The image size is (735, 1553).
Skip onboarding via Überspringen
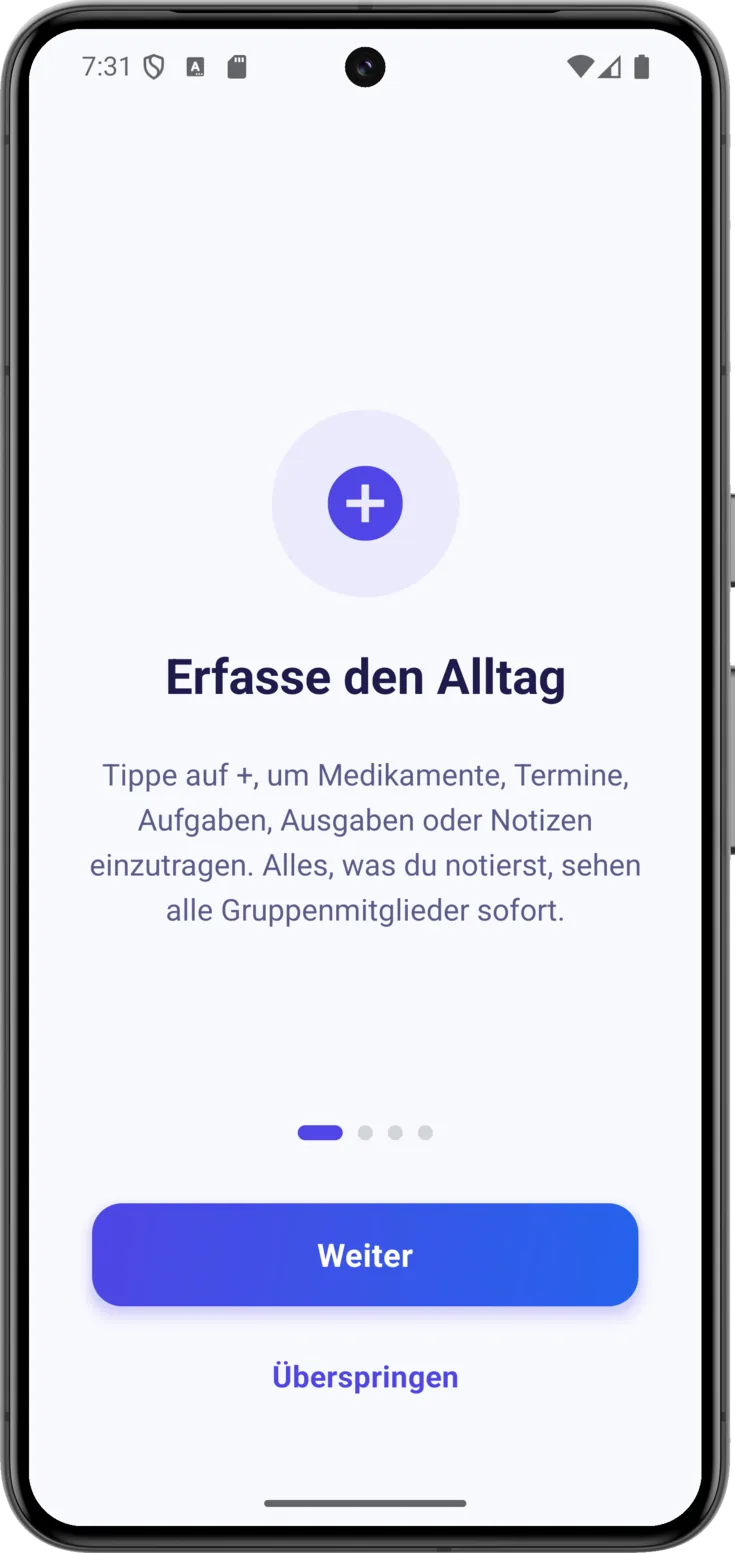(365, 1377)
